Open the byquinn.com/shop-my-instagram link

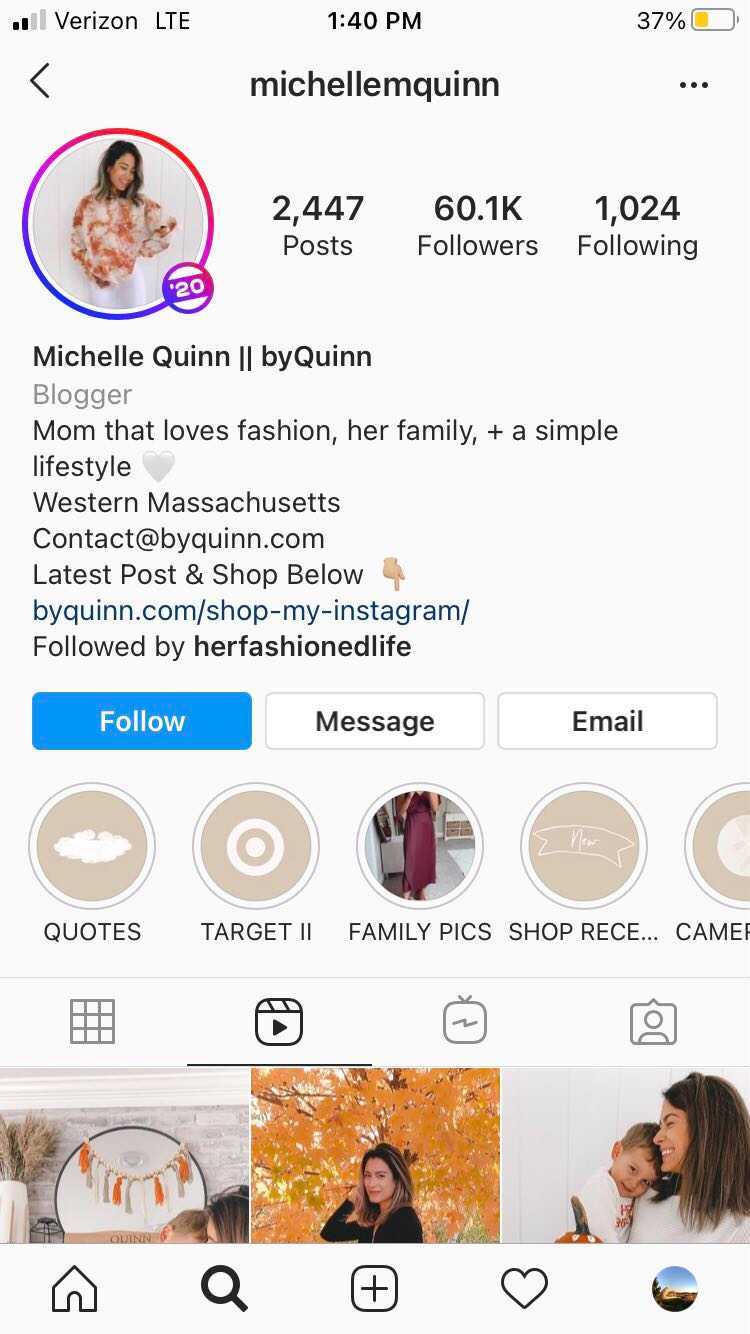tap(251, 610)
